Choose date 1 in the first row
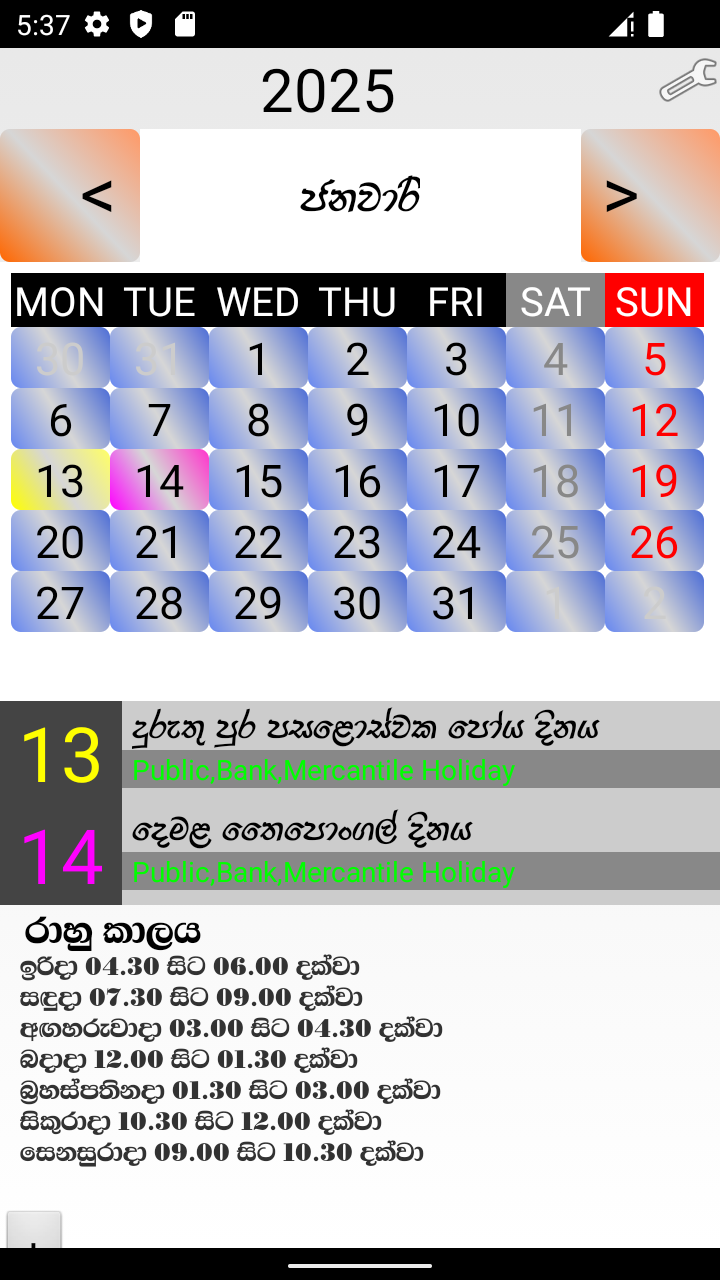This screenshot has width=720, height=1280. (258, 358)
